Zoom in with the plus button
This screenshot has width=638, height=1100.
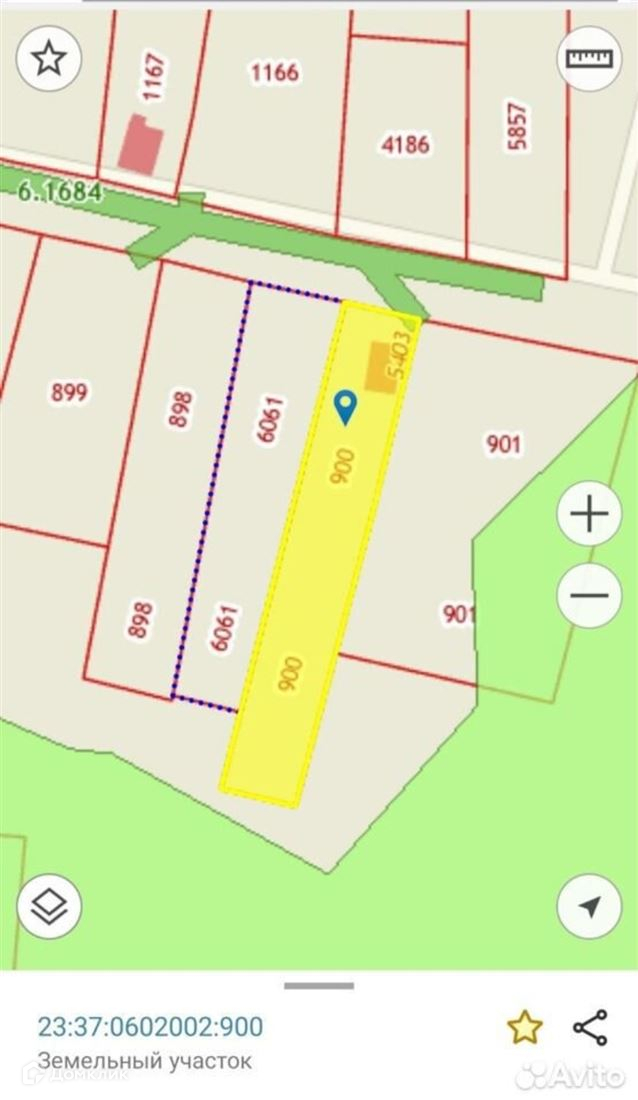point(590,515)
